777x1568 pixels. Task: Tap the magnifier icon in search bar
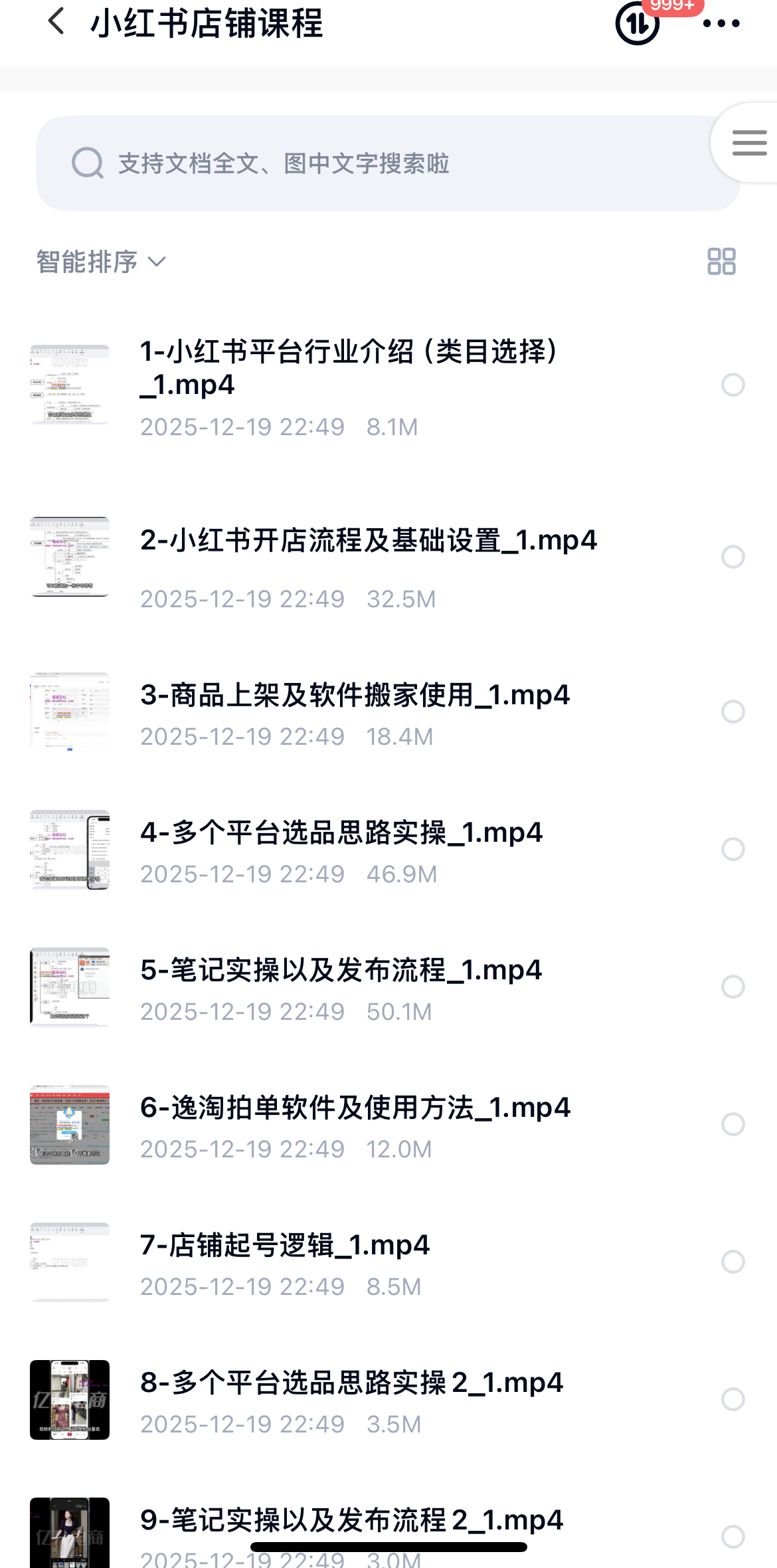click(87, 164)
